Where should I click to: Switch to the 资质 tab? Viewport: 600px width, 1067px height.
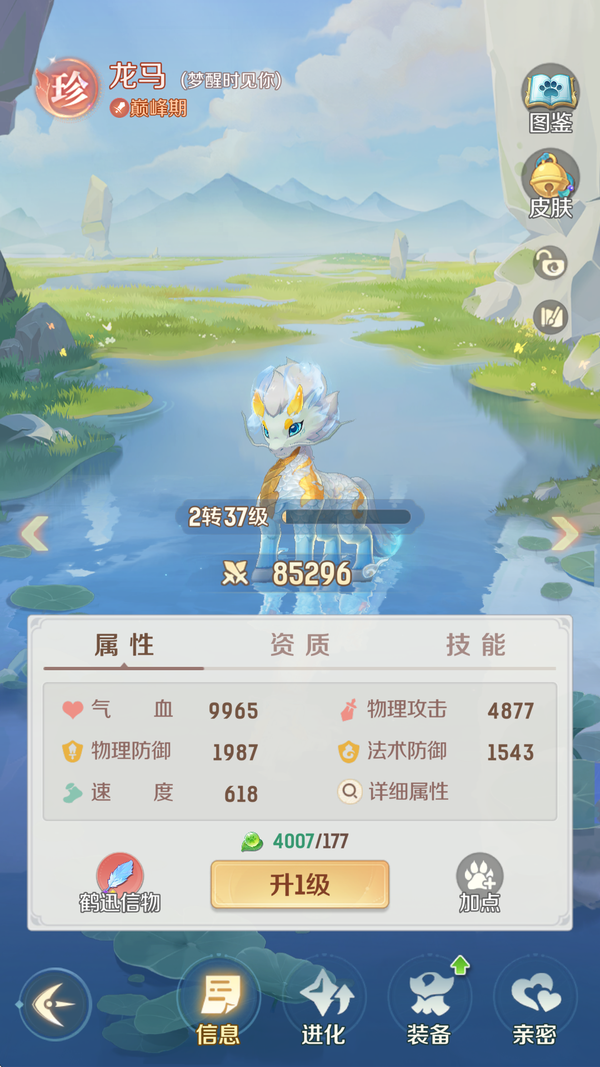click(300, 645)
